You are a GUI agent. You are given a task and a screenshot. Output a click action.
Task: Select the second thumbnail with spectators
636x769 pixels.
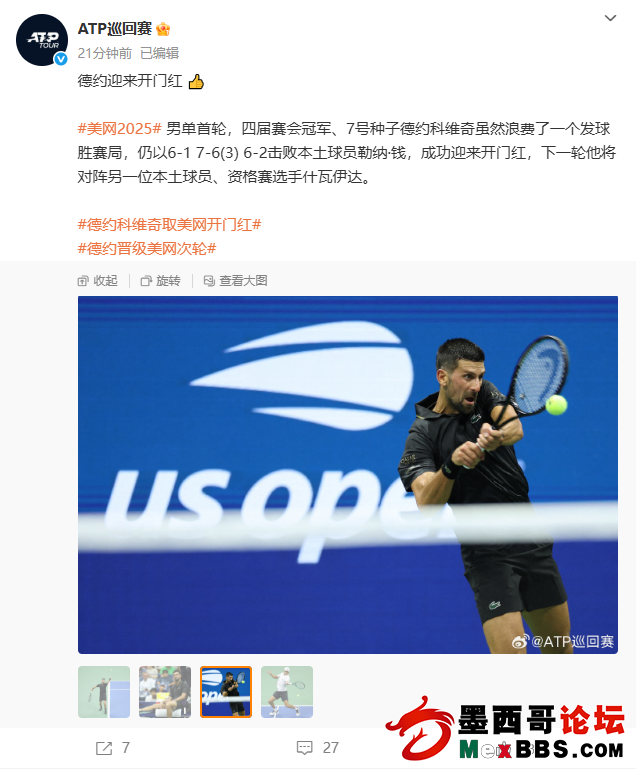point(165,692)
